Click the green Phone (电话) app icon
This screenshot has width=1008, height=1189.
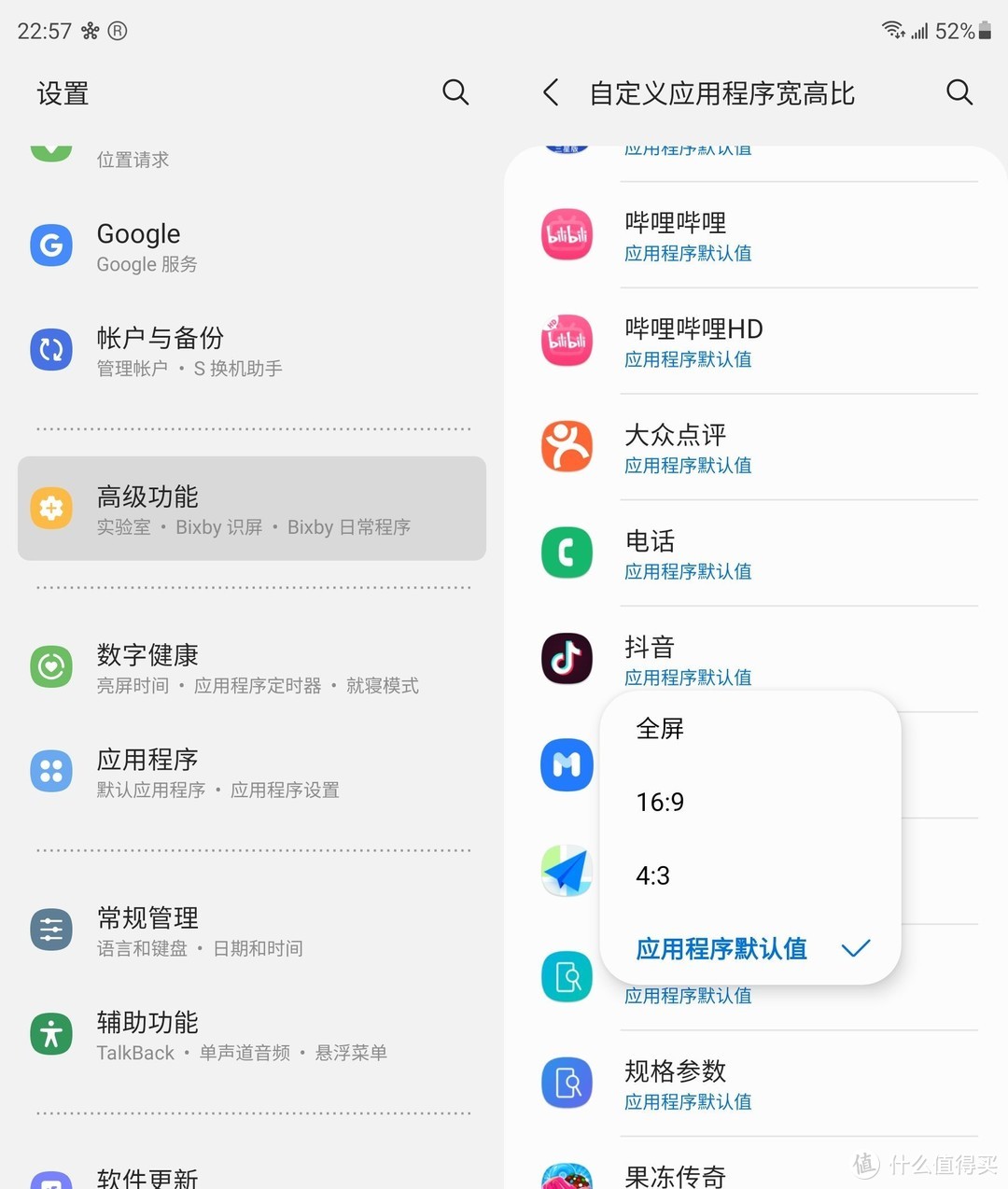point(567,553)
